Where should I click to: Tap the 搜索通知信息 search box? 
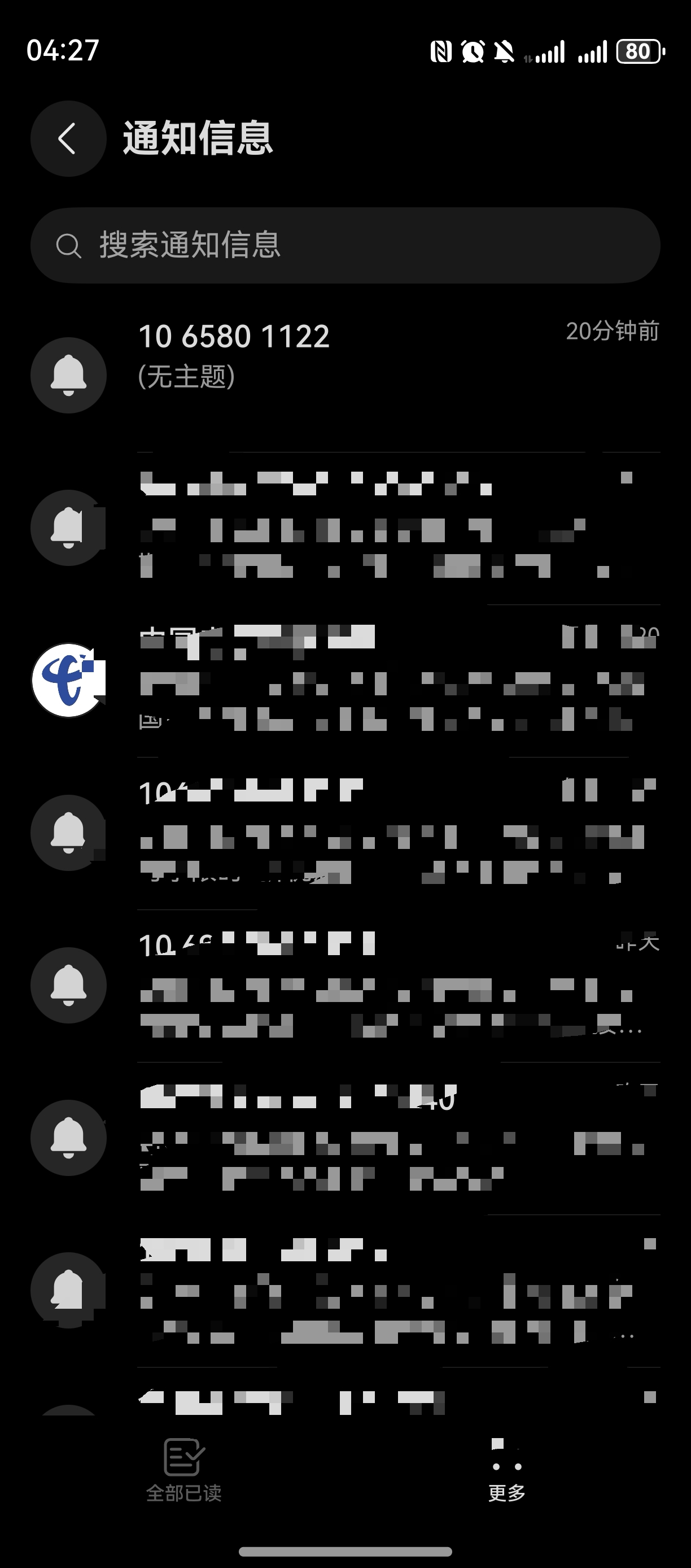click(345, 245)
